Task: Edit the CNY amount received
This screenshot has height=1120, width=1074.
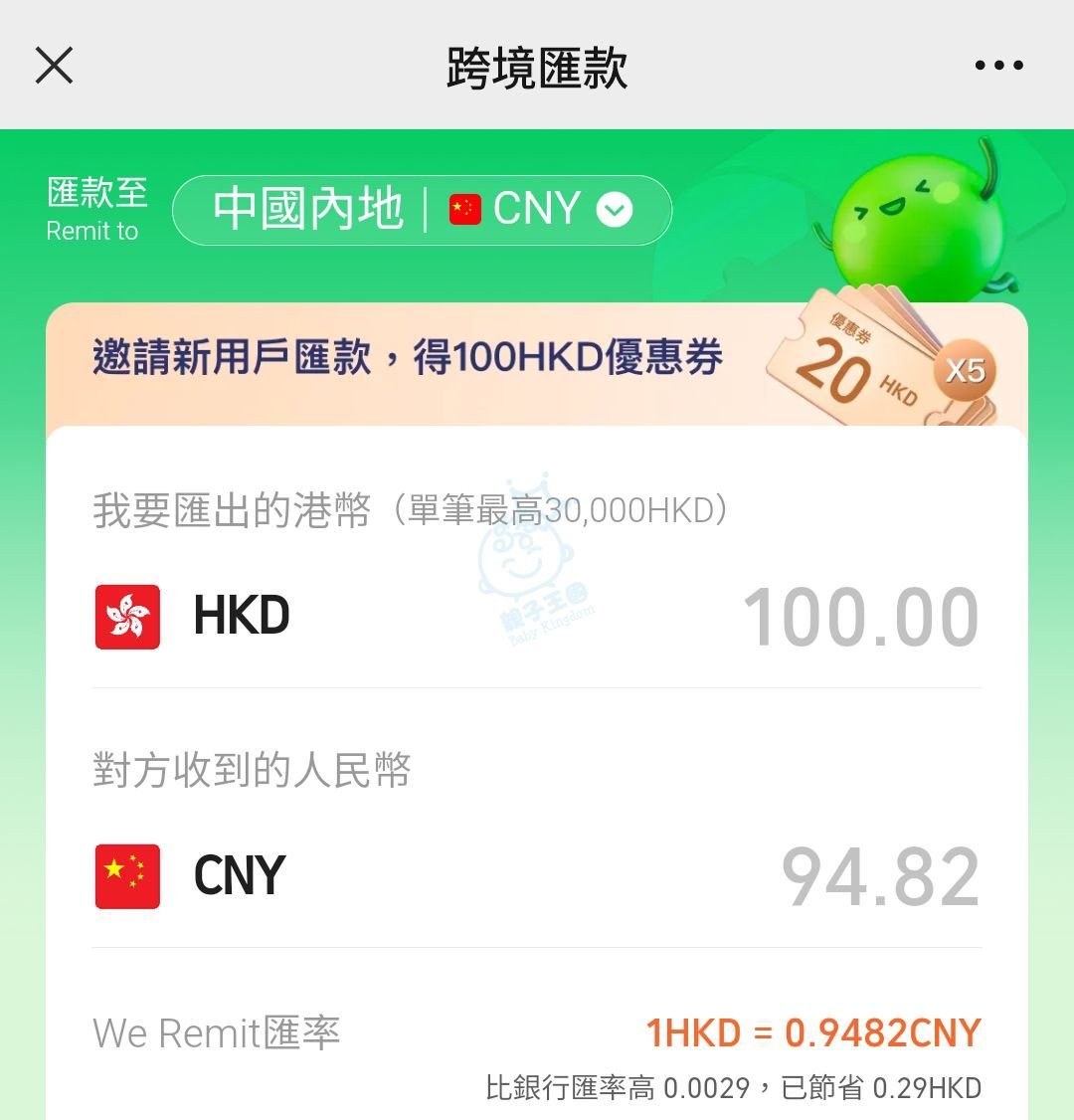Action: 880,876
